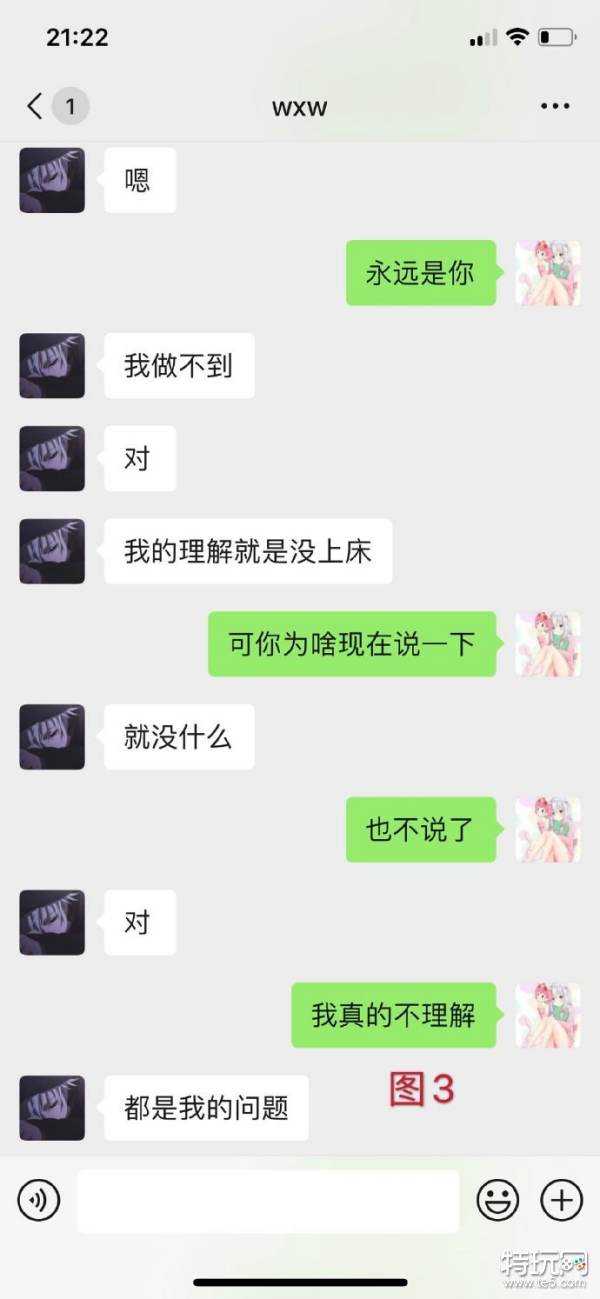Screen dimensions: 600x1299
Task: Open the plus attachments menu
Action: 561,1200
